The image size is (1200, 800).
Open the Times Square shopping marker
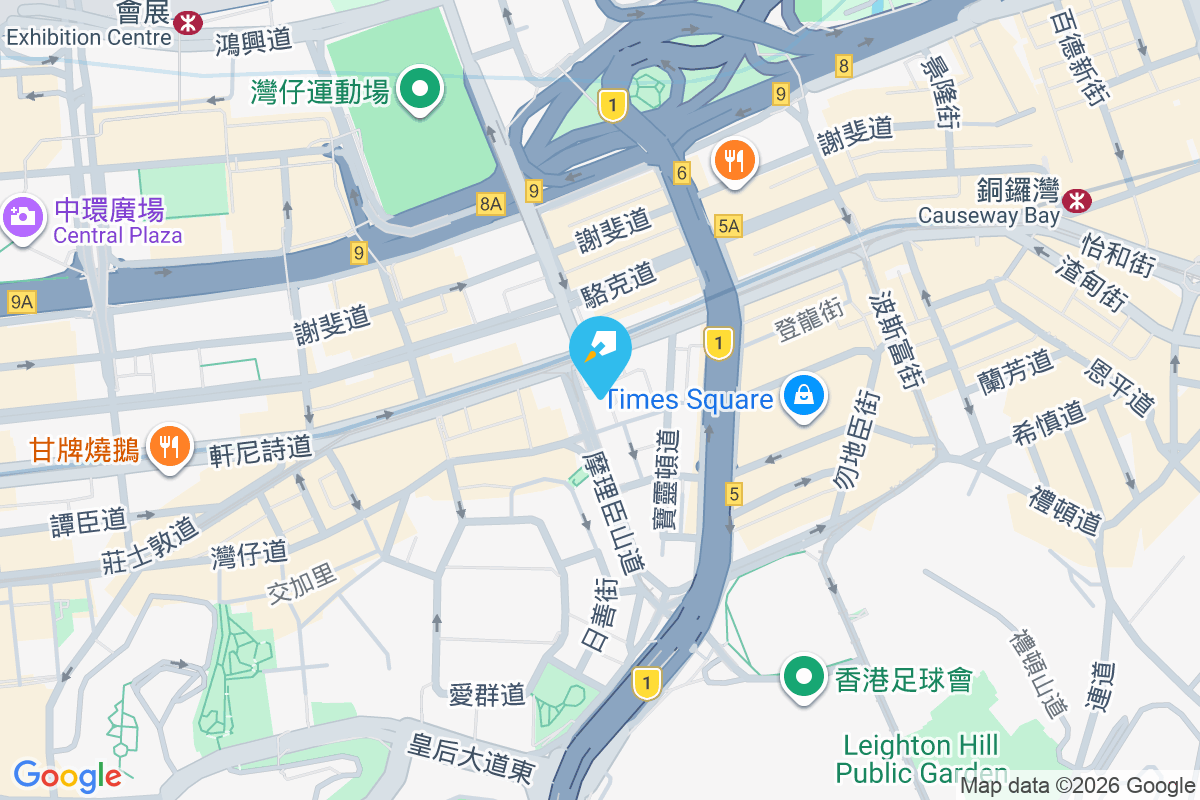[x=804, y=395]
